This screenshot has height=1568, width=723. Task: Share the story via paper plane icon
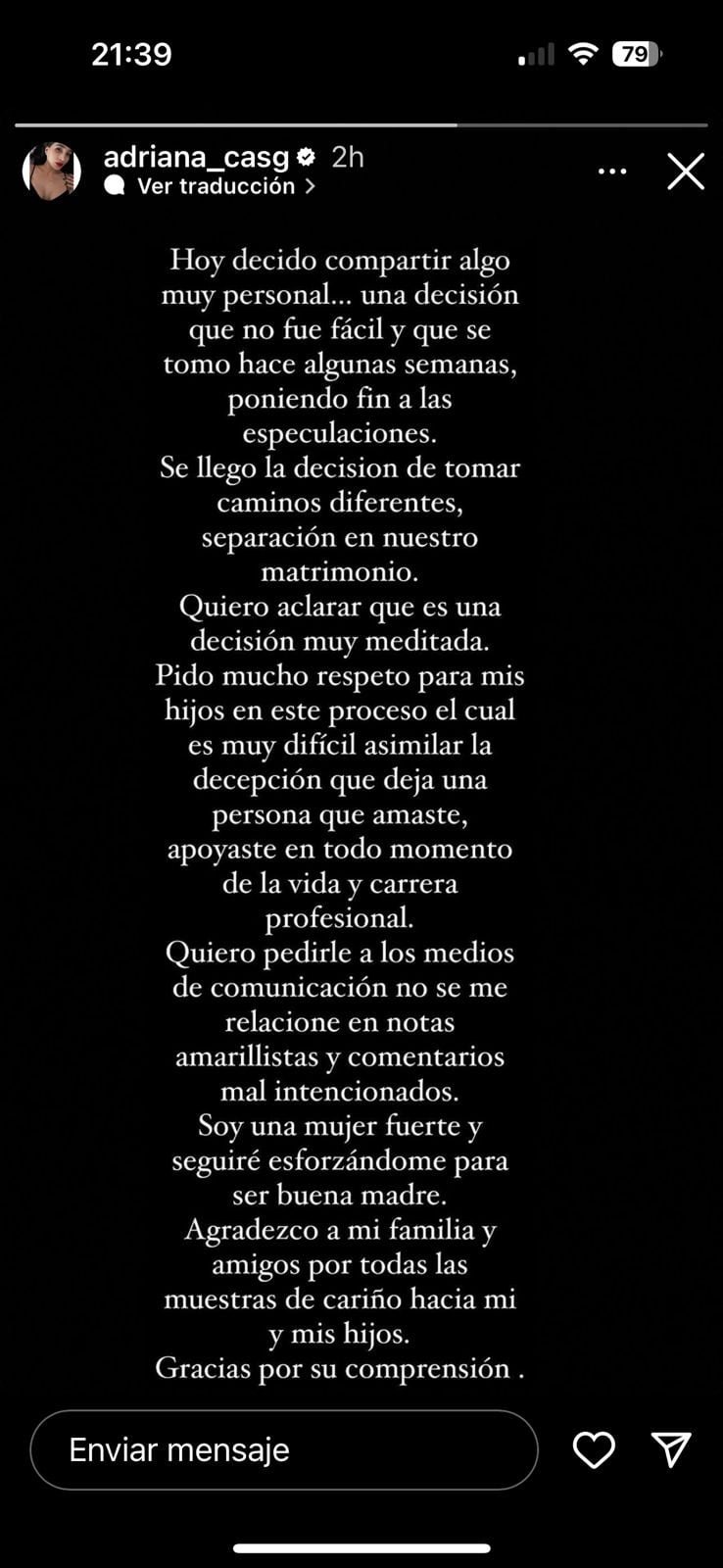[671, 1449]
